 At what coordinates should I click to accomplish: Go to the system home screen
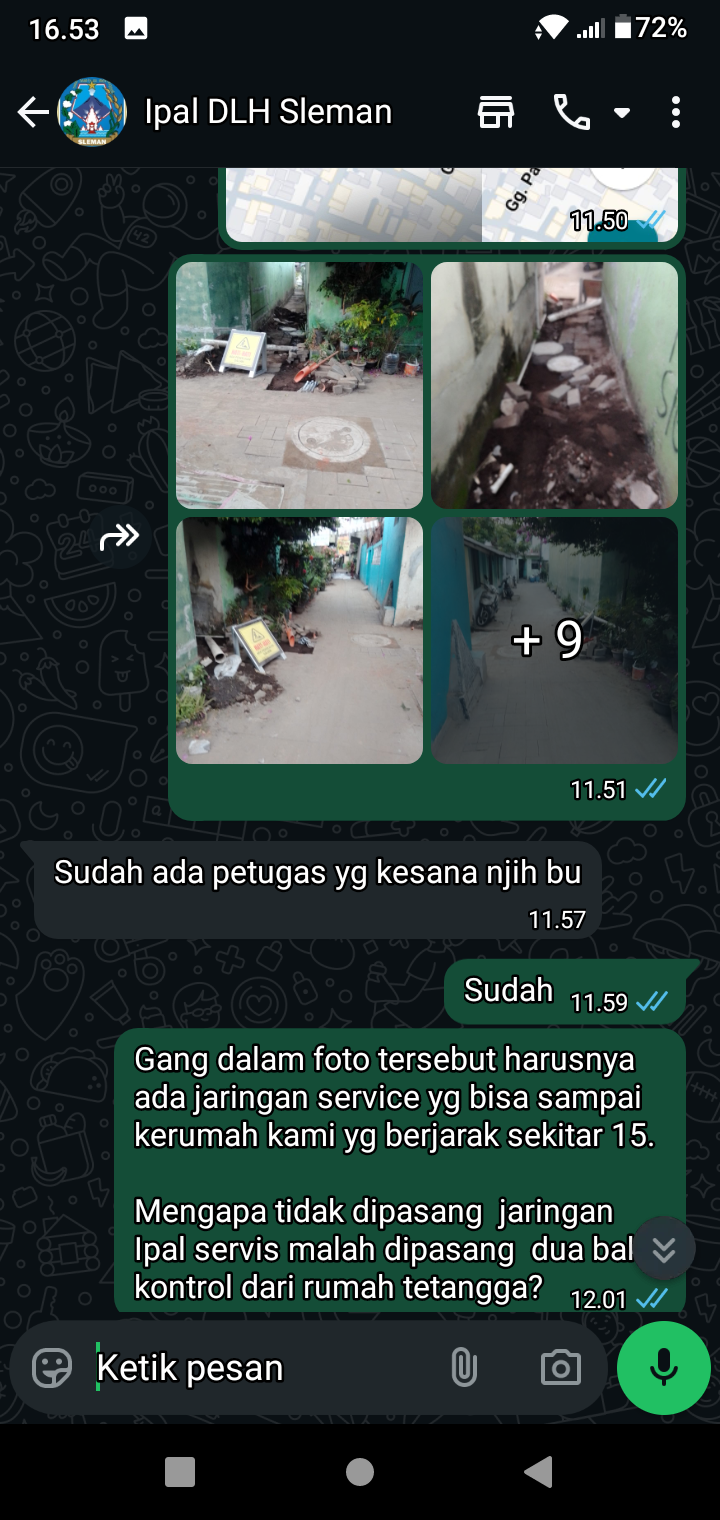tap(360, 1471)
